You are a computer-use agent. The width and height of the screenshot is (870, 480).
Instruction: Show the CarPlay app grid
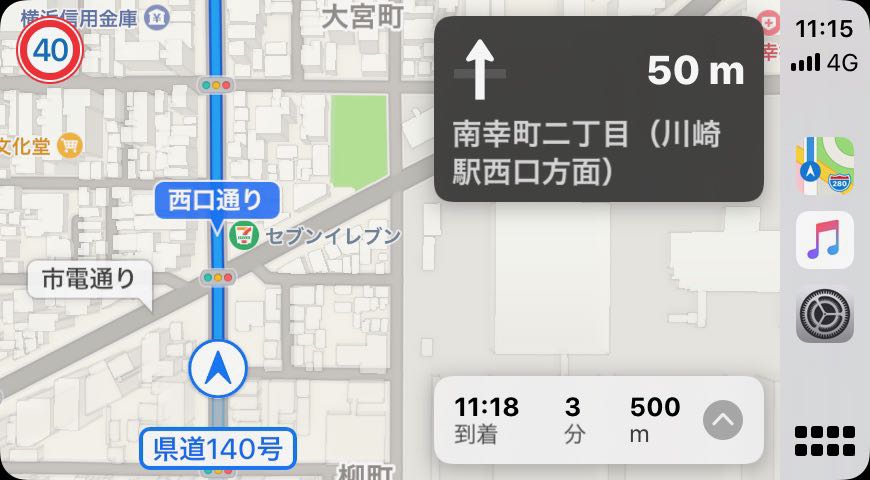(x=824, y=441)
